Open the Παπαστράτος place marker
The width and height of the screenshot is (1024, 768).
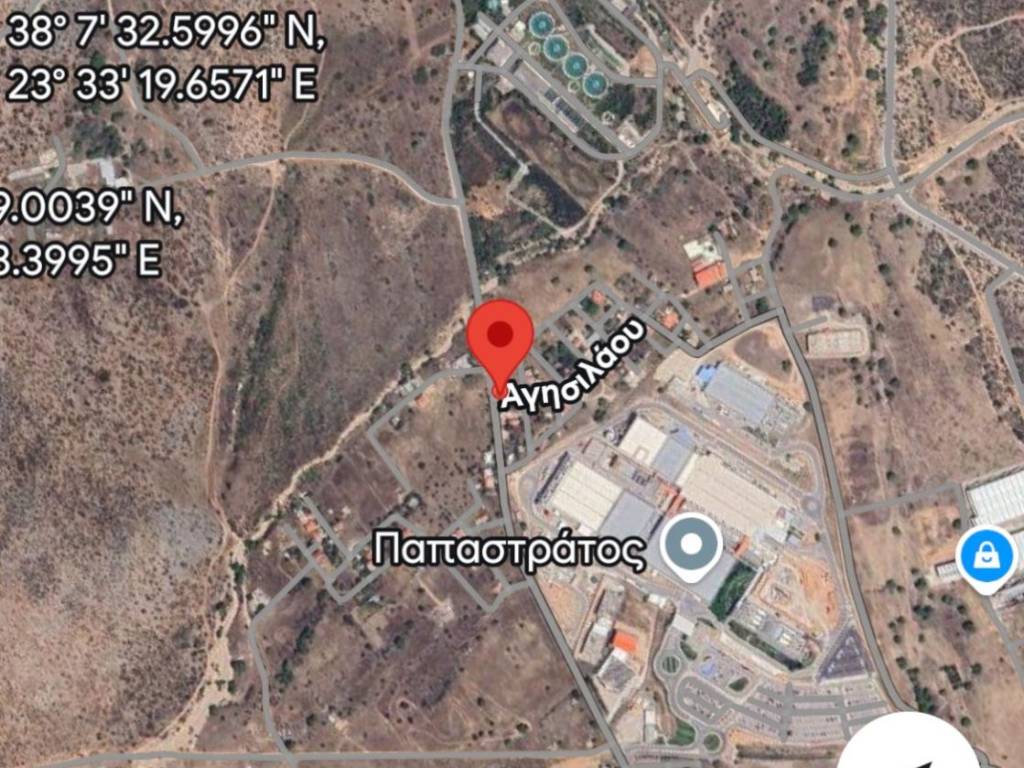692,548
